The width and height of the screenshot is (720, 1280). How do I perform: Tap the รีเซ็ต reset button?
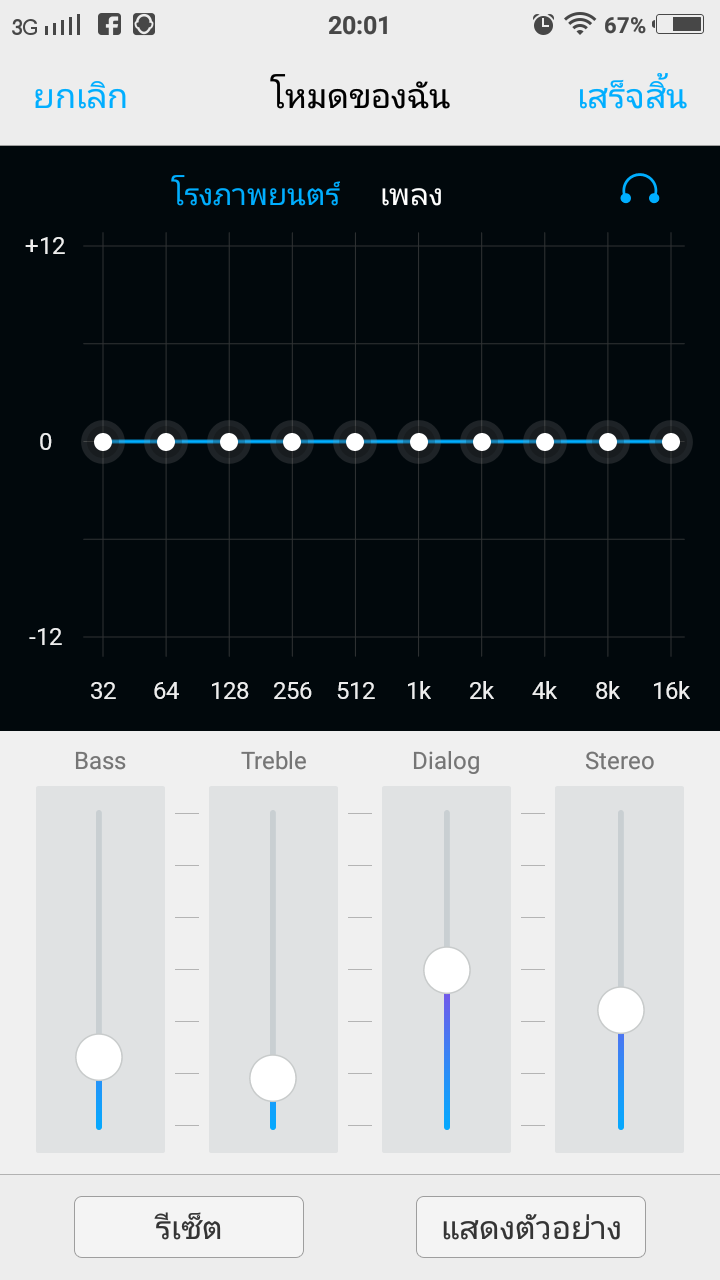click(x=189, y=1227)
